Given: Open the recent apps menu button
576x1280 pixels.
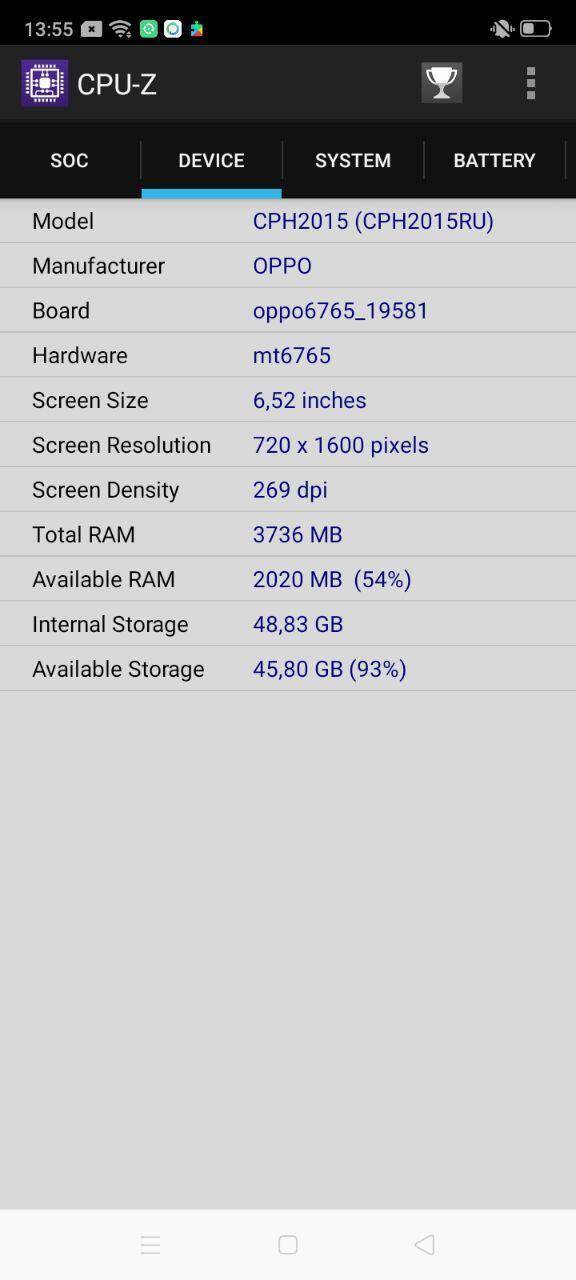Looking at the screenshot, I should [151, 1244].
